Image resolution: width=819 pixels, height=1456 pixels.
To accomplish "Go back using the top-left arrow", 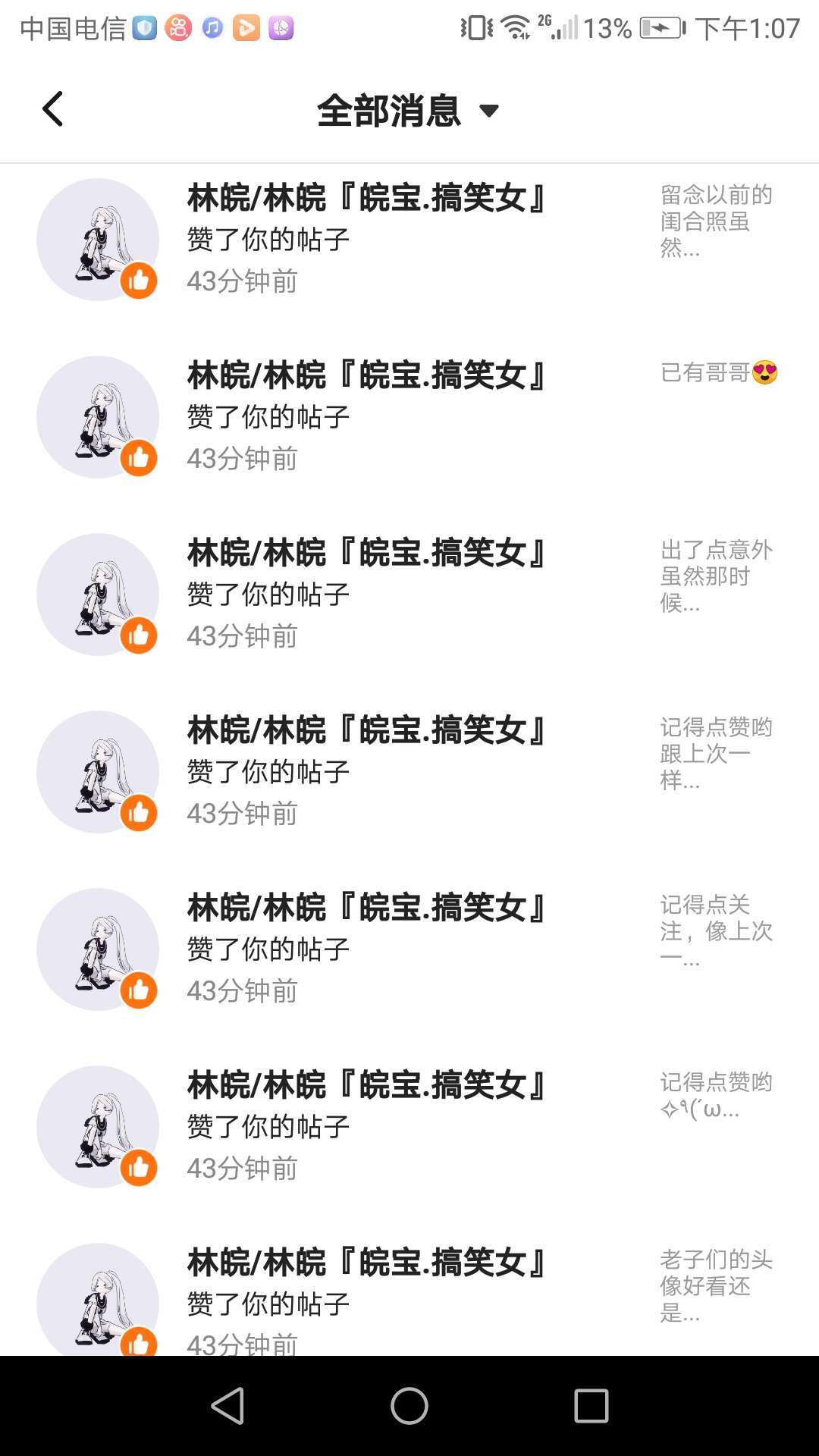I will pyautogui.click(x=52, y=109).
